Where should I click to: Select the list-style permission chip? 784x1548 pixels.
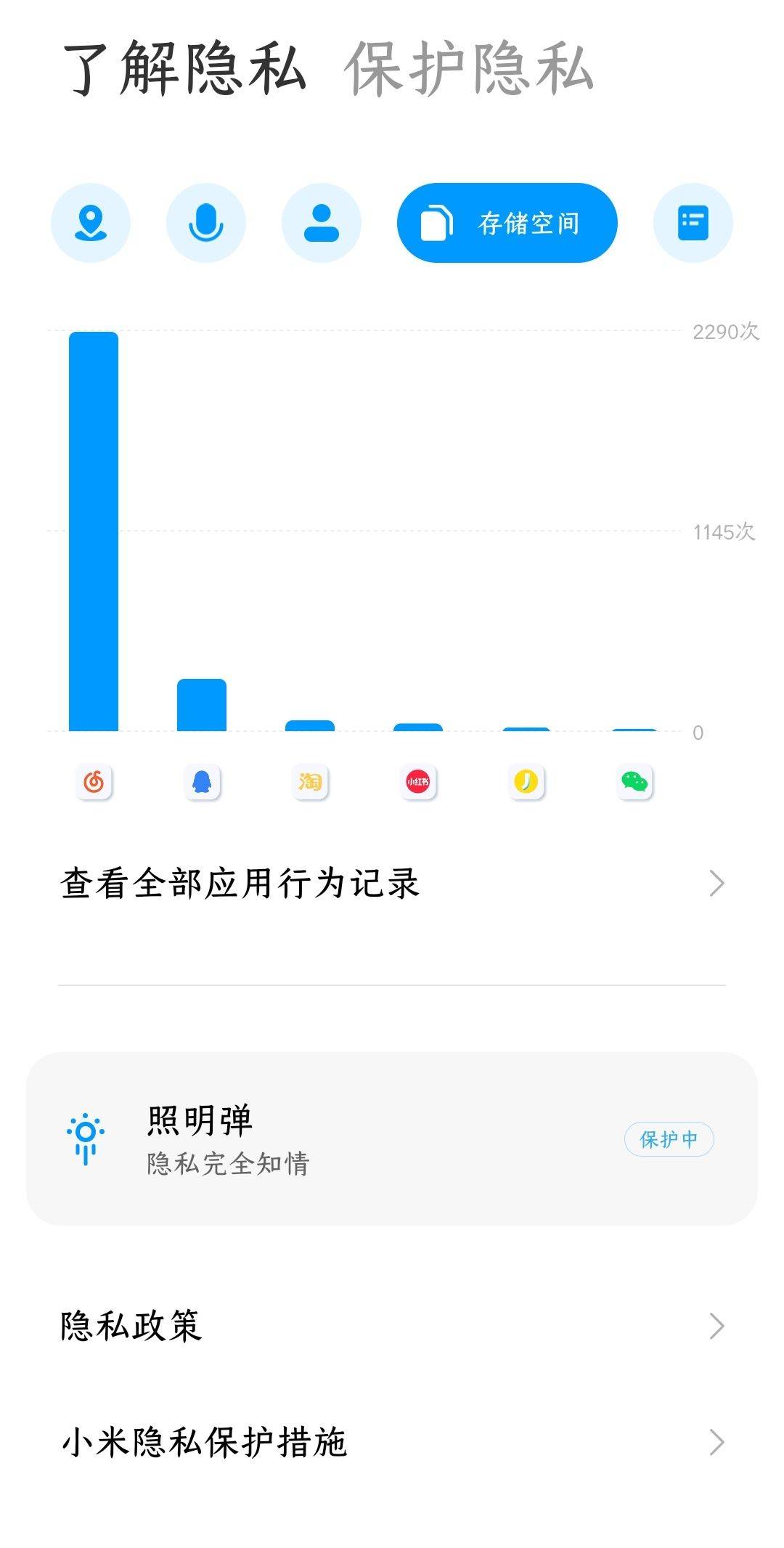[693, 223]
